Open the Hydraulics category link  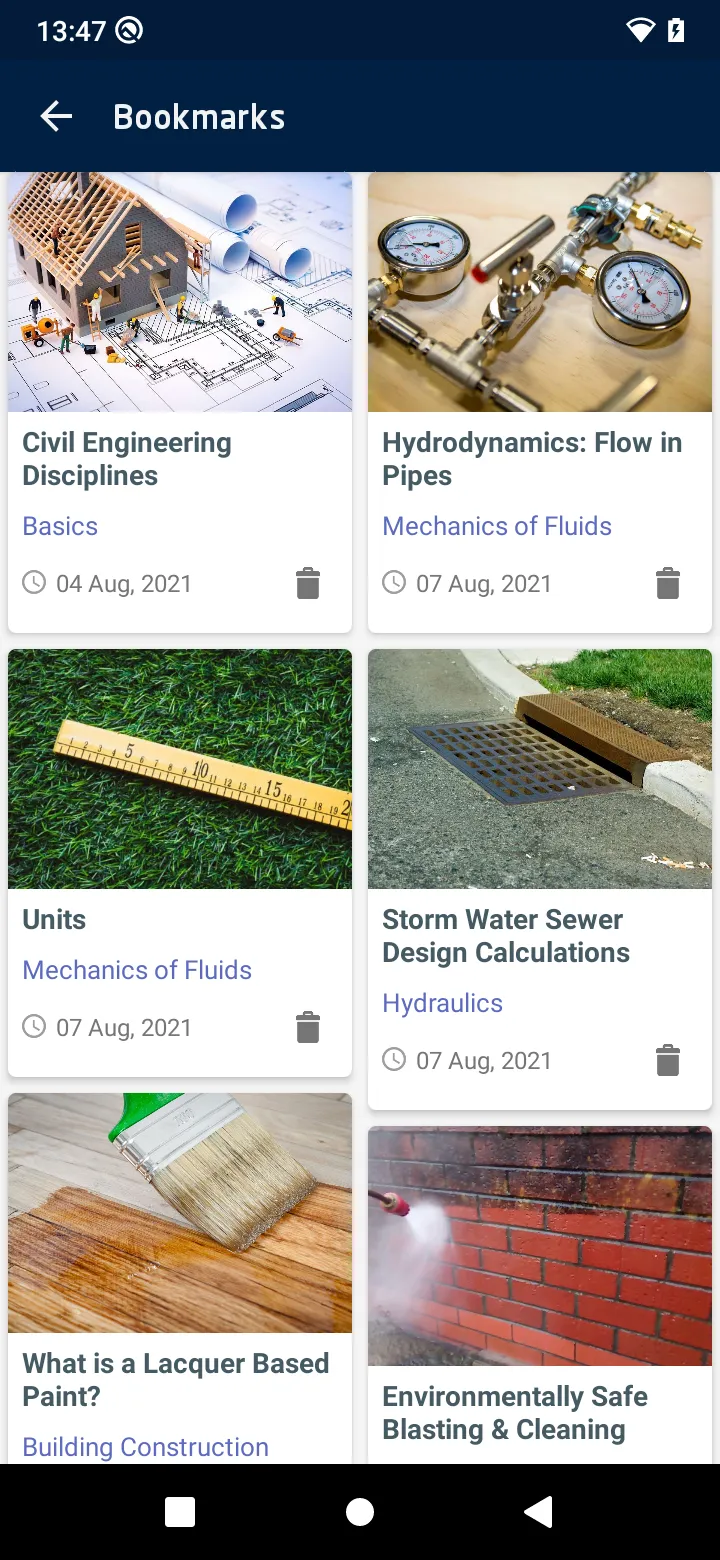442,1003
